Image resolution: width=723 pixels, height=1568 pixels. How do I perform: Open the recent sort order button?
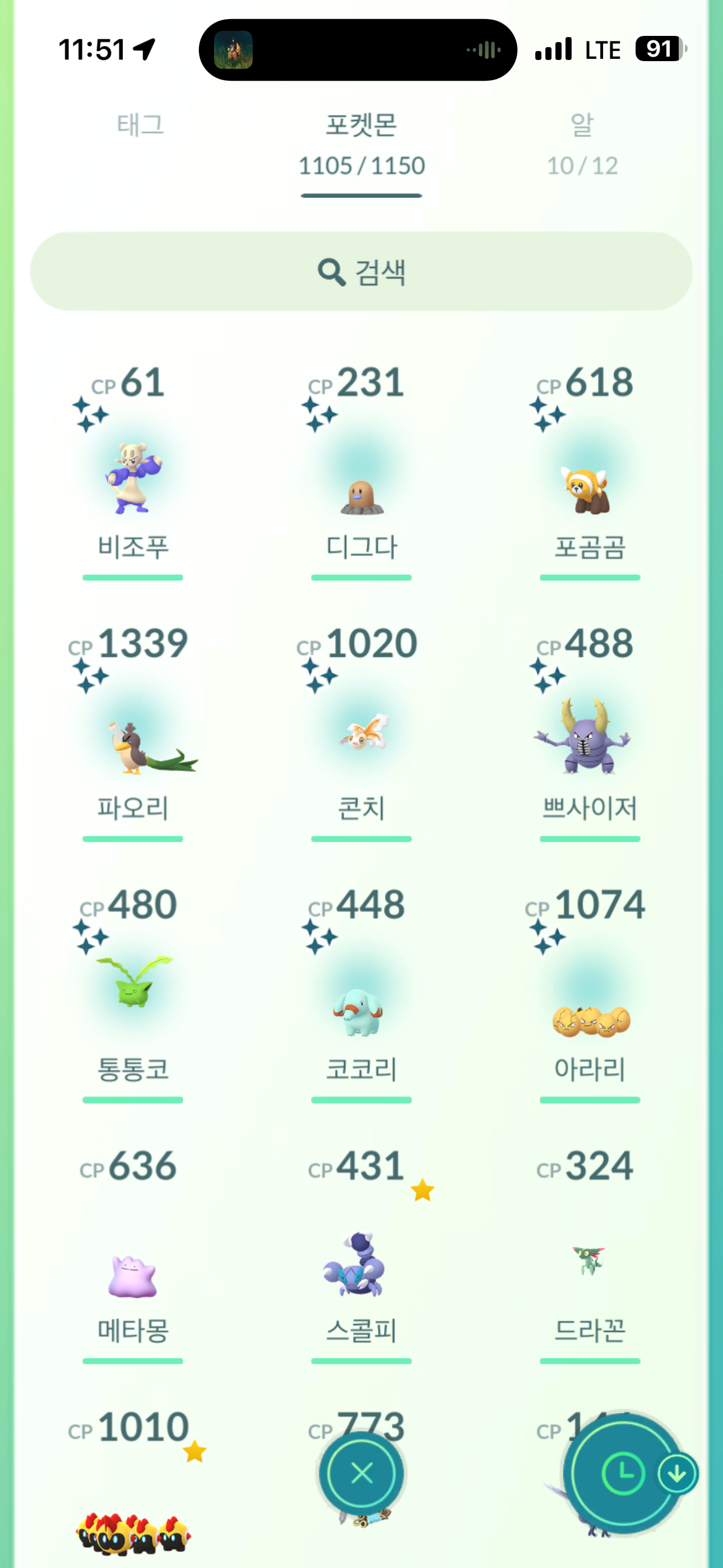click(622, 1474)
